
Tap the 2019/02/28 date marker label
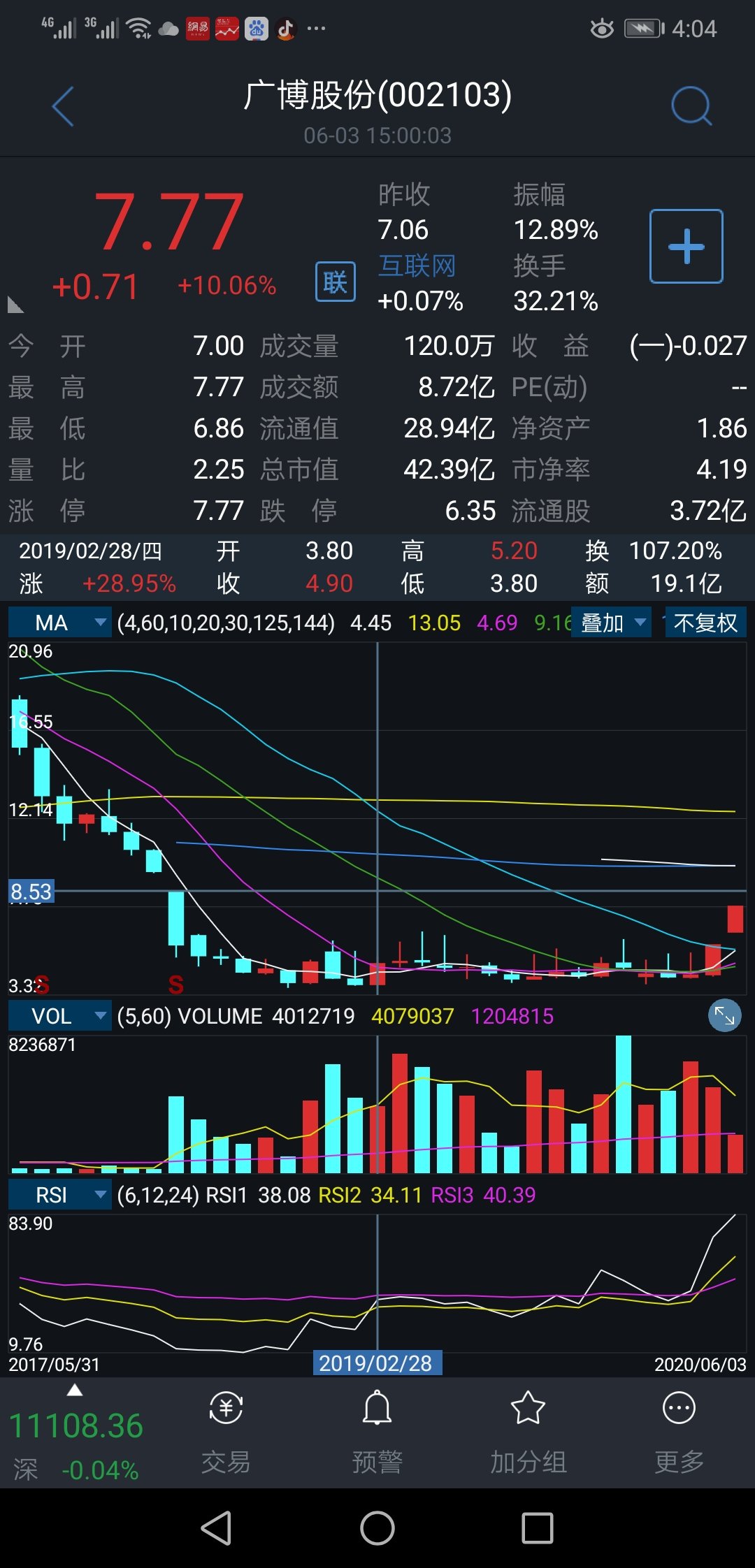point(377,1363)
